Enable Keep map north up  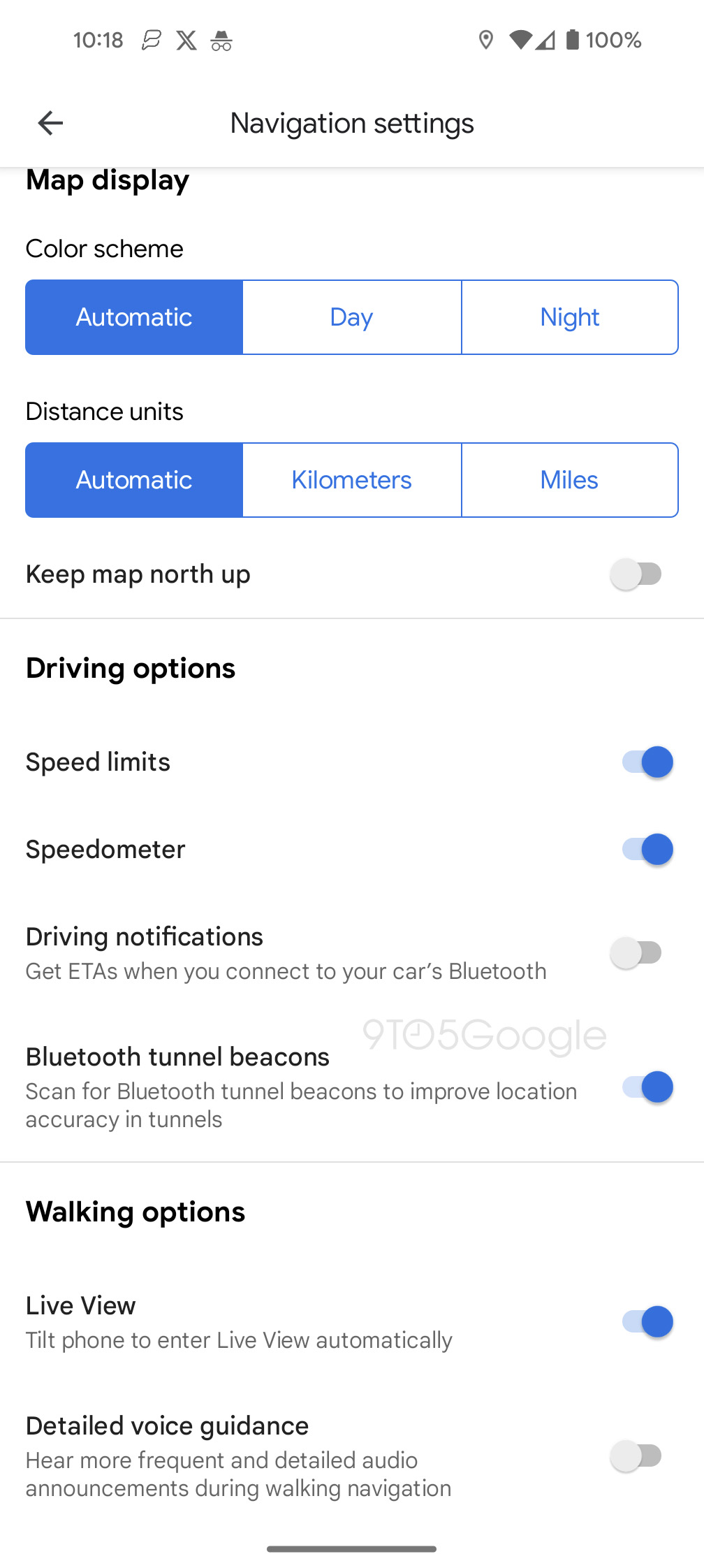637,574
